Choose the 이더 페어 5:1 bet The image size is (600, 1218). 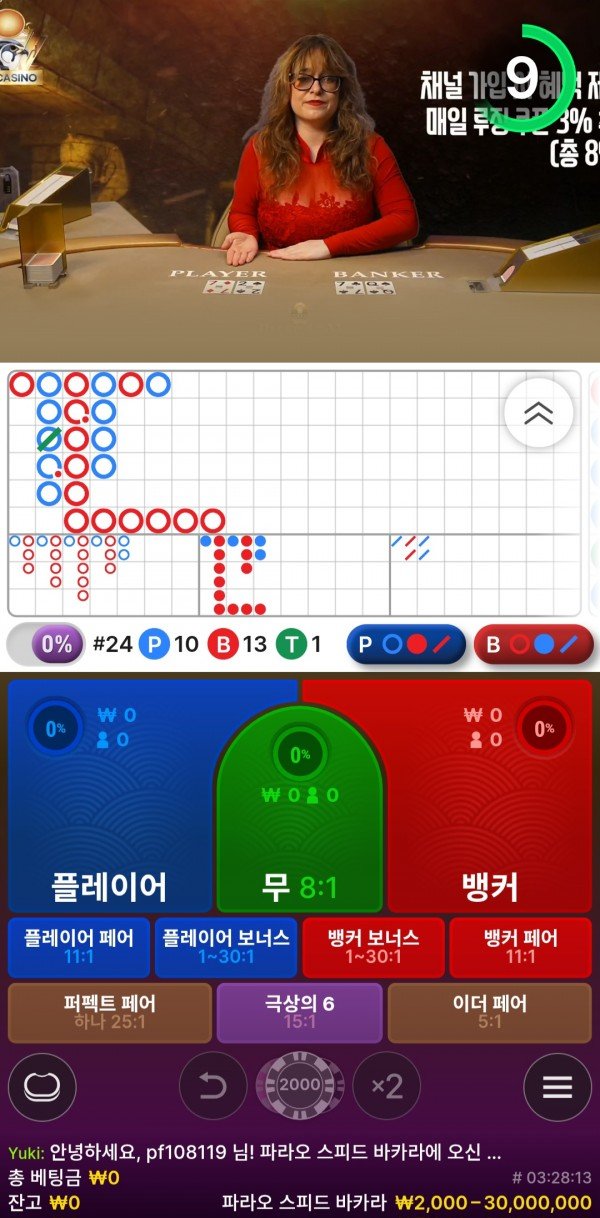point(490,1012)
